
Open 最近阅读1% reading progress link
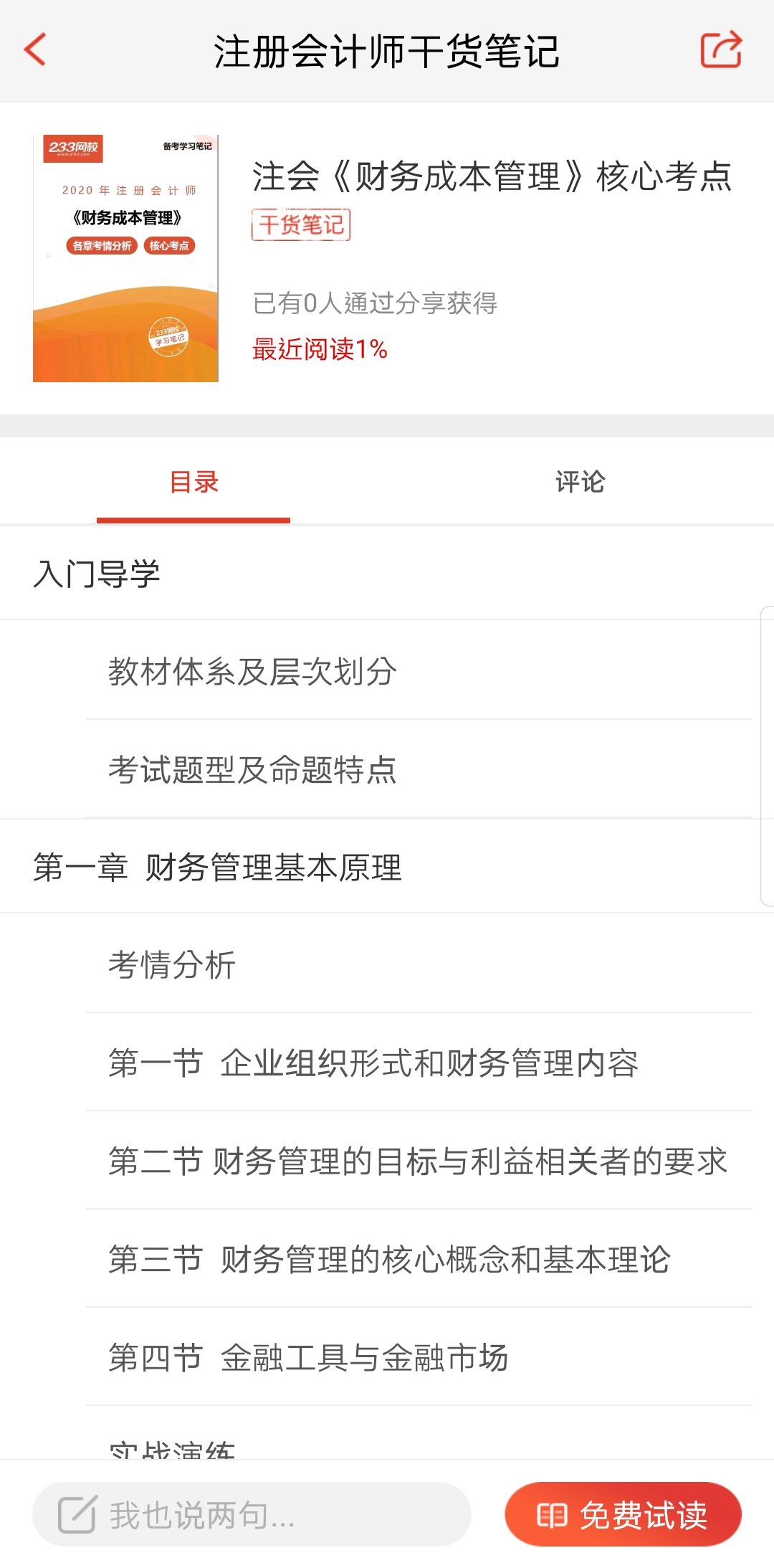(x=318, y=351)
